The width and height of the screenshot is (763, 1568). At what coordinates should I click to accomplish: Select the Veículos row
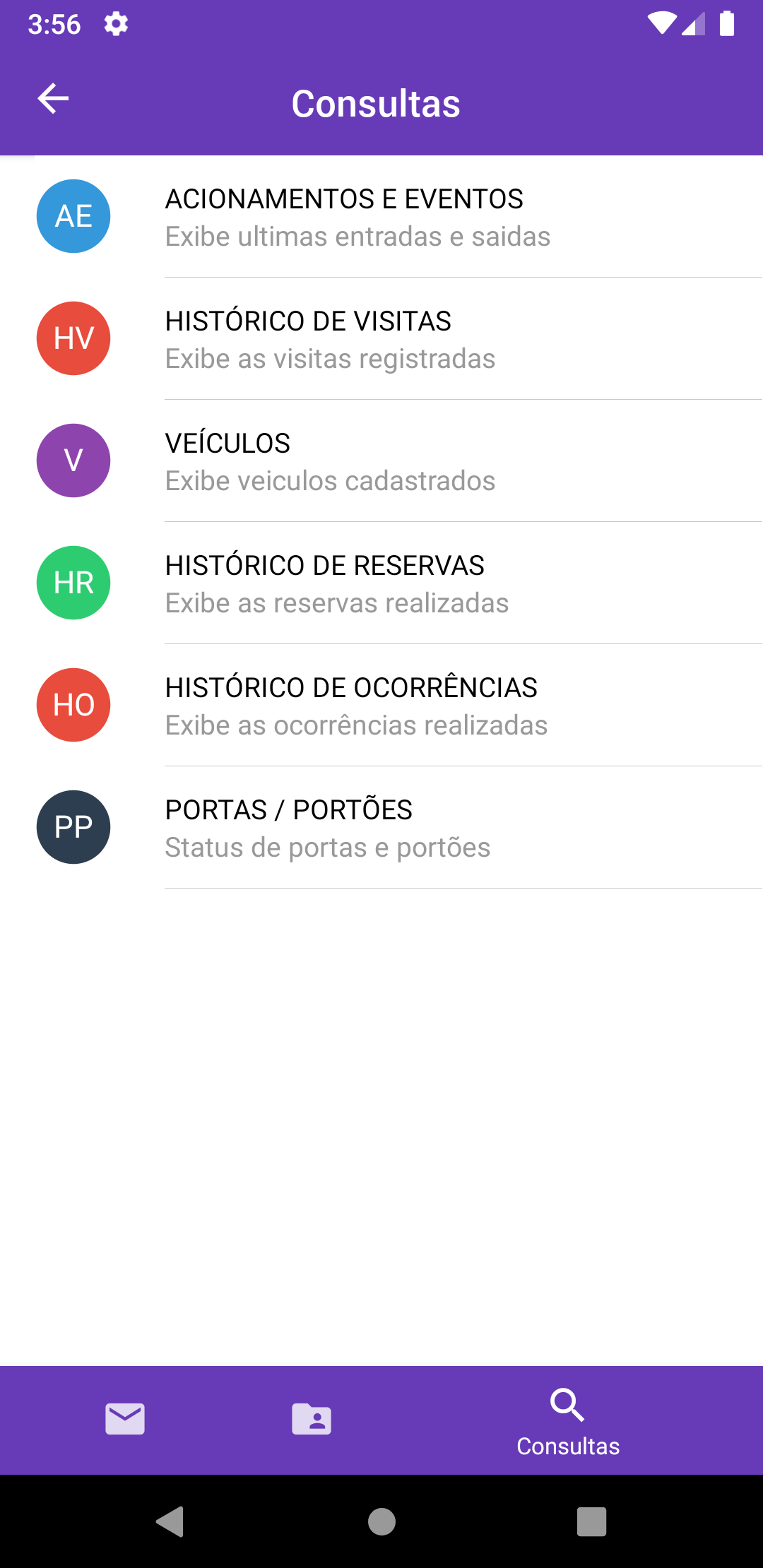coord(381,461)
